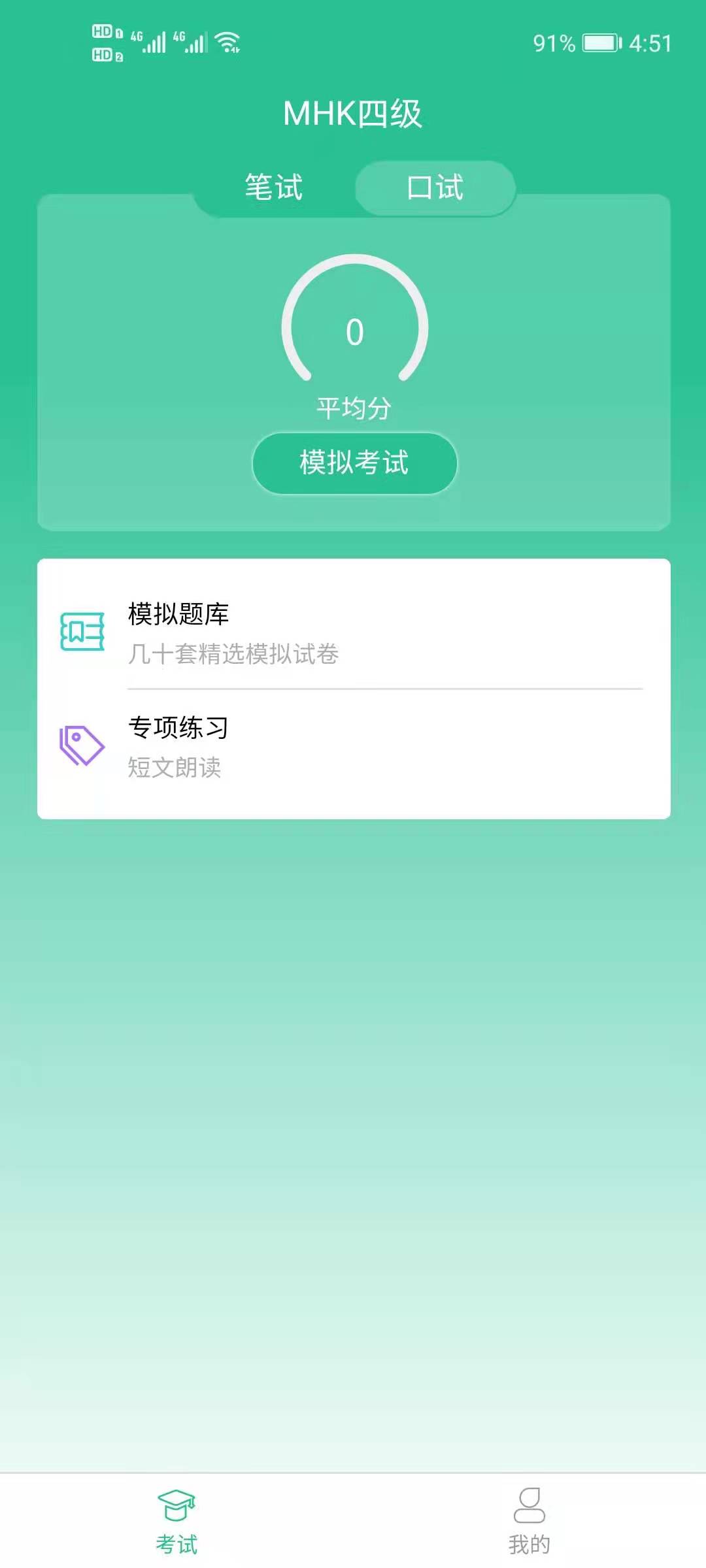Screen dimensions: 706x1568
Task: Go to the 考试 bottom tab
Action: [x=176, y=1520]
